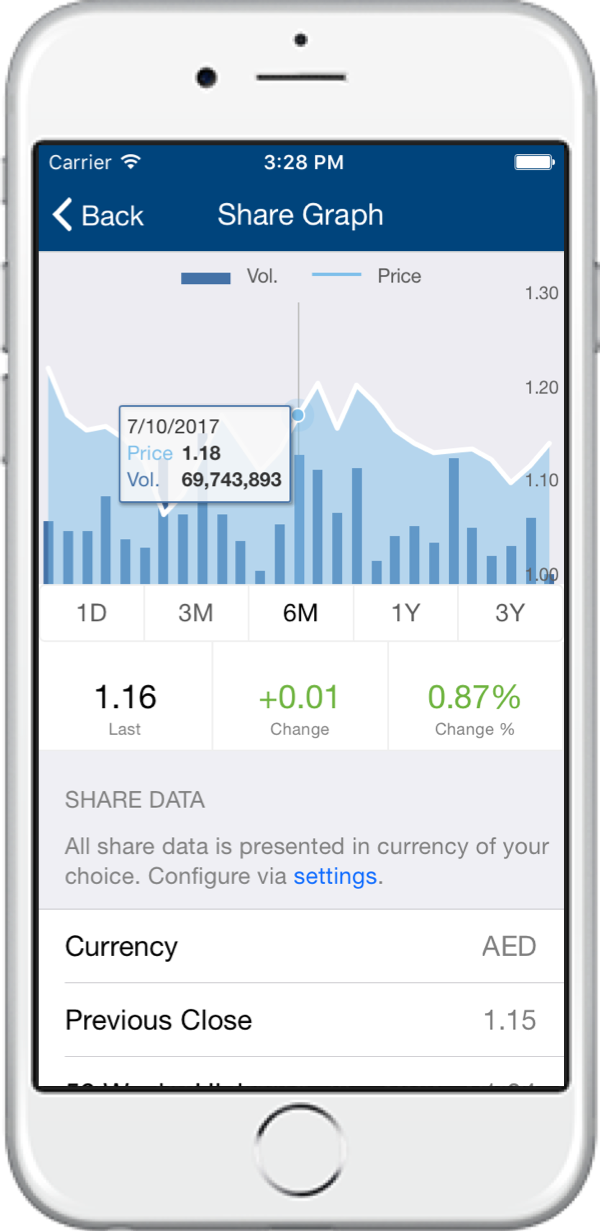The height and width of the screenshot is (1231, 600).
Task: Open the settings link
Action: tap(335, 877)
